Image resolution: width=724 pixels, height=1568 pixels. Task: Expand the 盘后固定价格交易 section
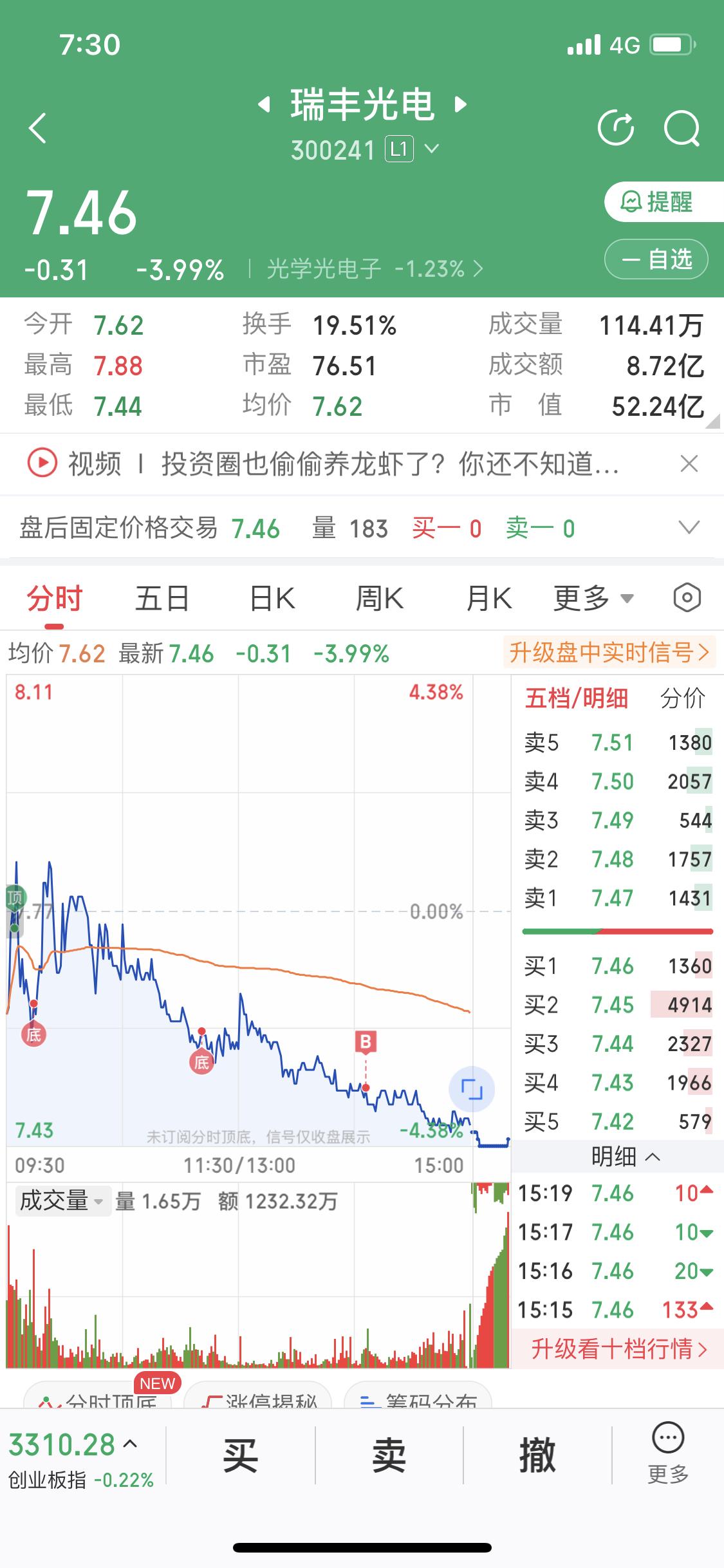coord(687,528)
